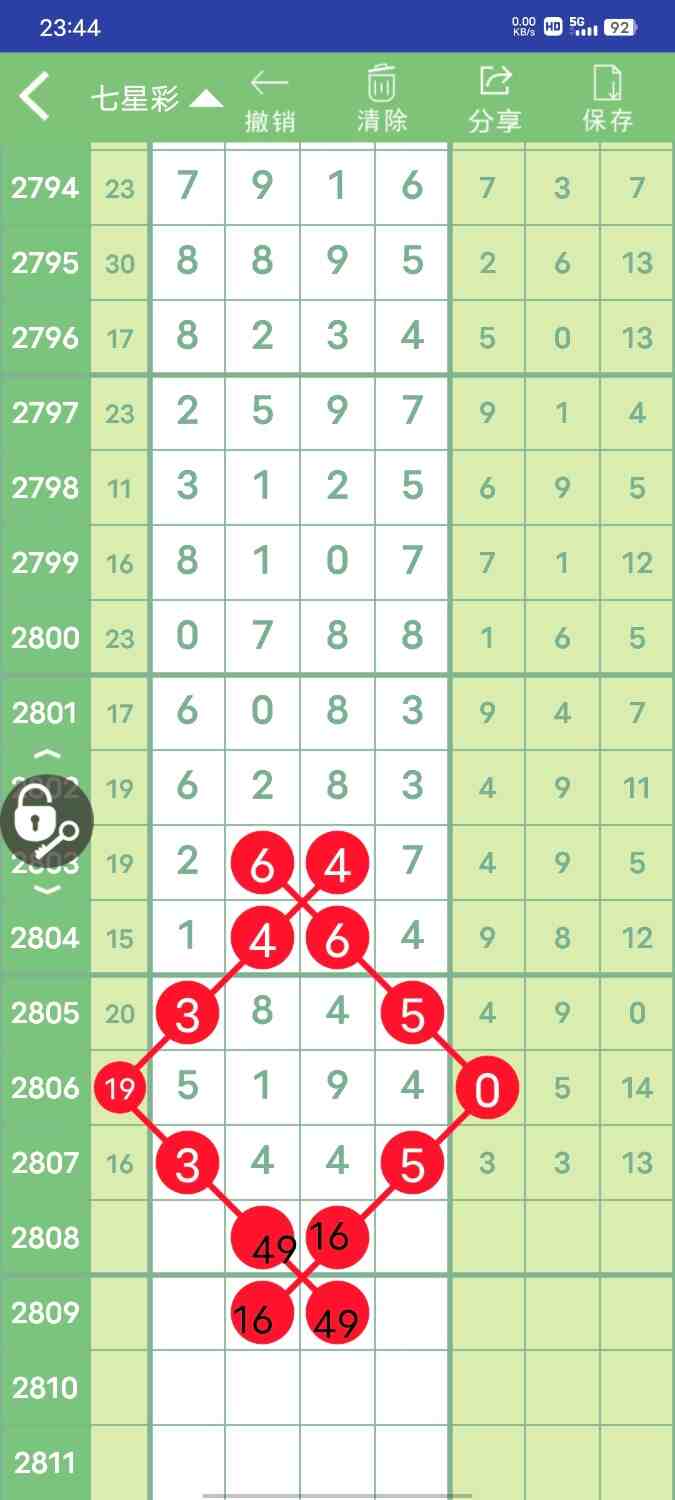Undo last mark with 撤销
The height and width of the screenshot is (1500, 675).
pos(270,100)
